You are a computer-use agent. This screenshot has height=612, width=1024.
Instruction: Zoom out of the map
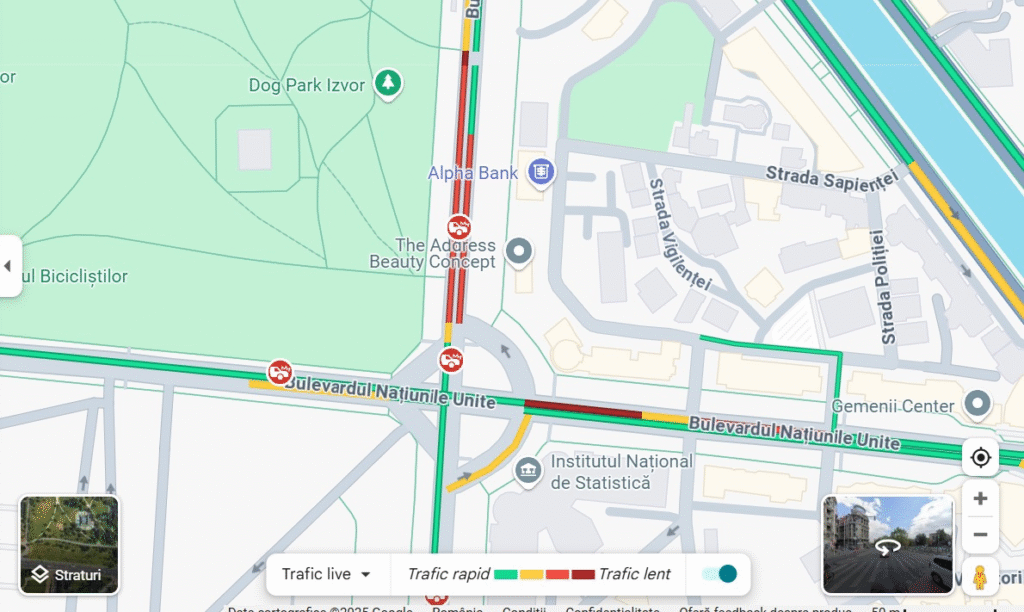[x=981, y=534]
